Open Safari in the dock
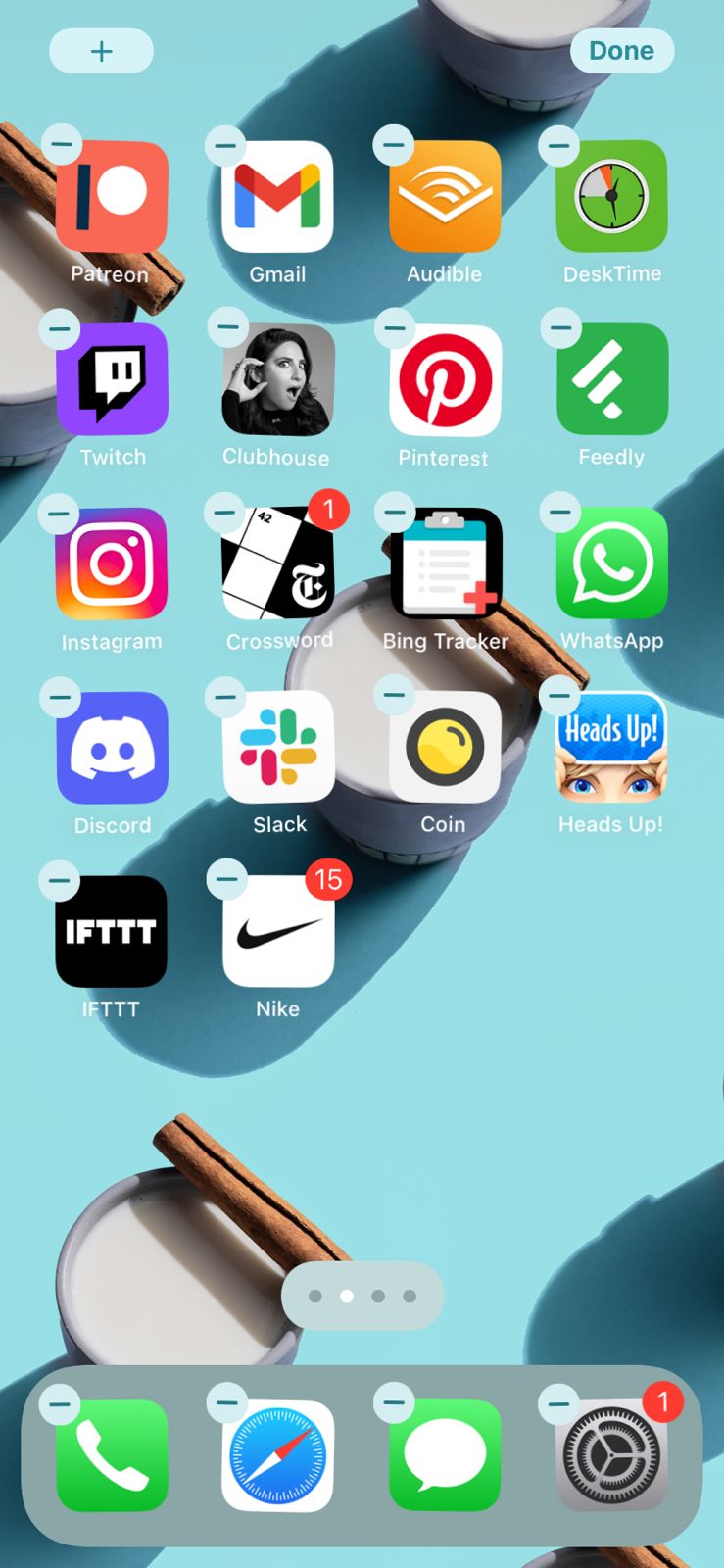This screenshot has height=1568, width=724. point(278,1456)
